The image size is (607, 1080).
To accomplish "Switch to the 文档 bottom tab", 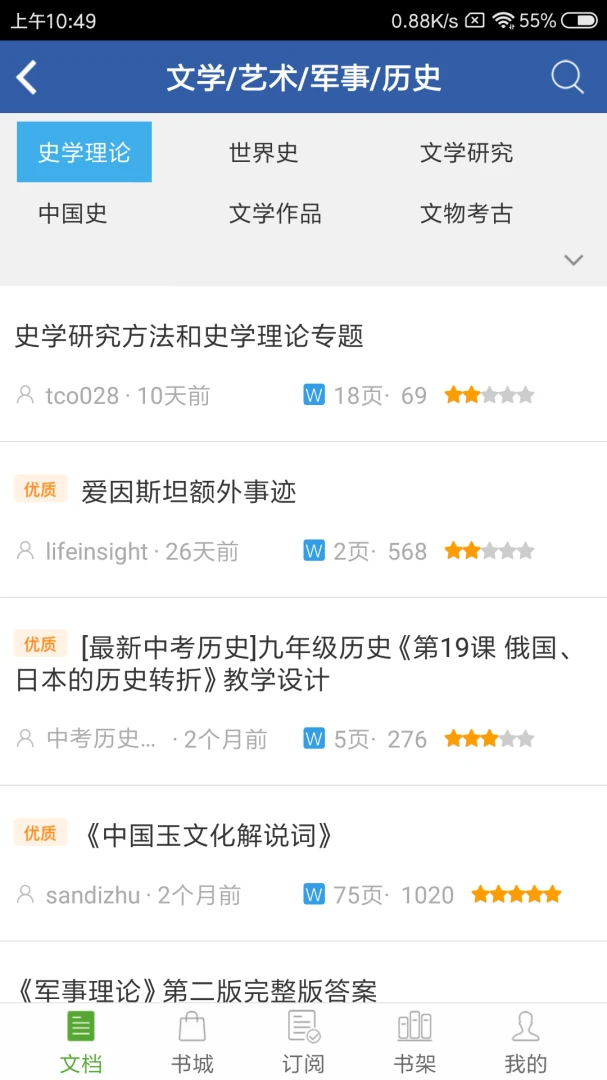I will coord(80,1041).
